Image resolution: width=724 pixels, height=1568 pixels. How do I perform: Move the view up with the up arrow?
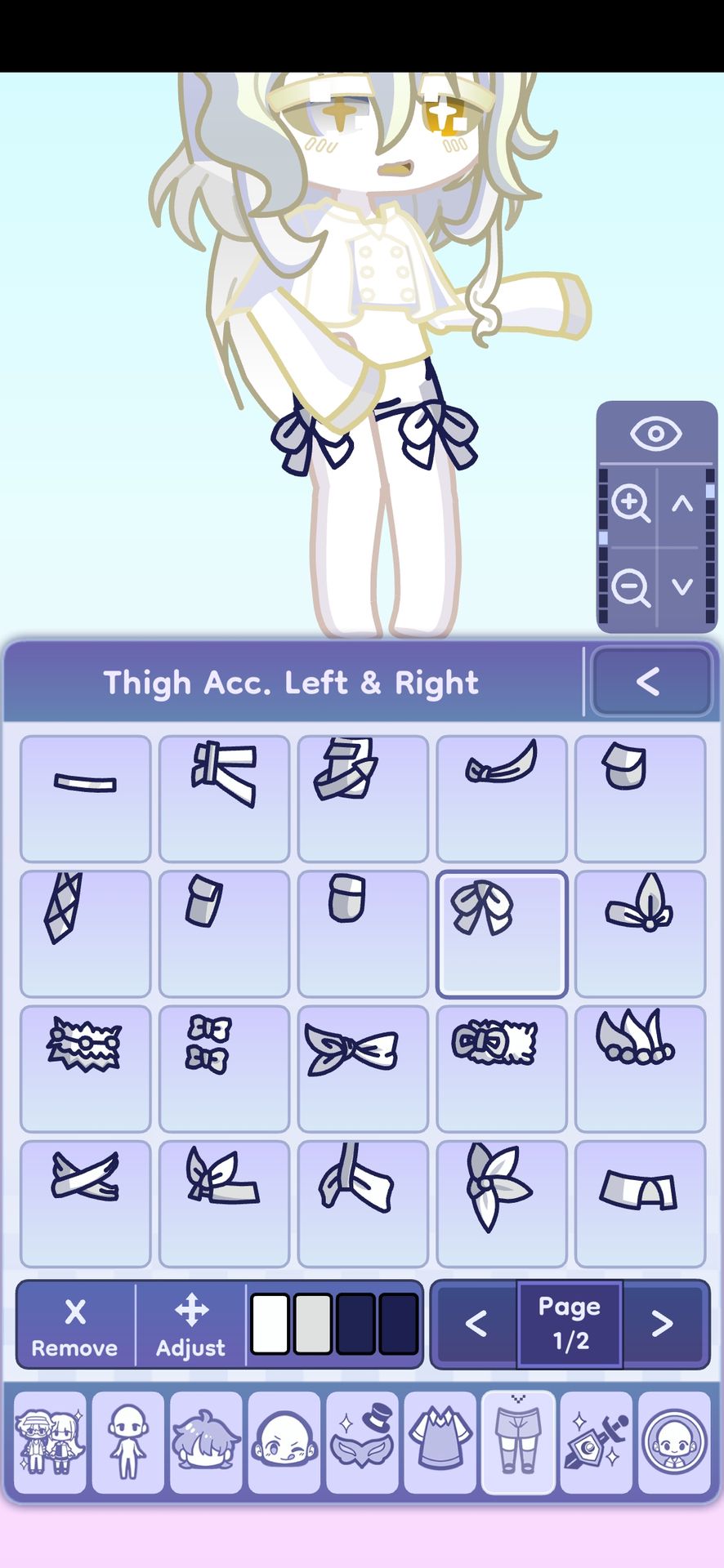pyautogui.click(x=682, y=504)
